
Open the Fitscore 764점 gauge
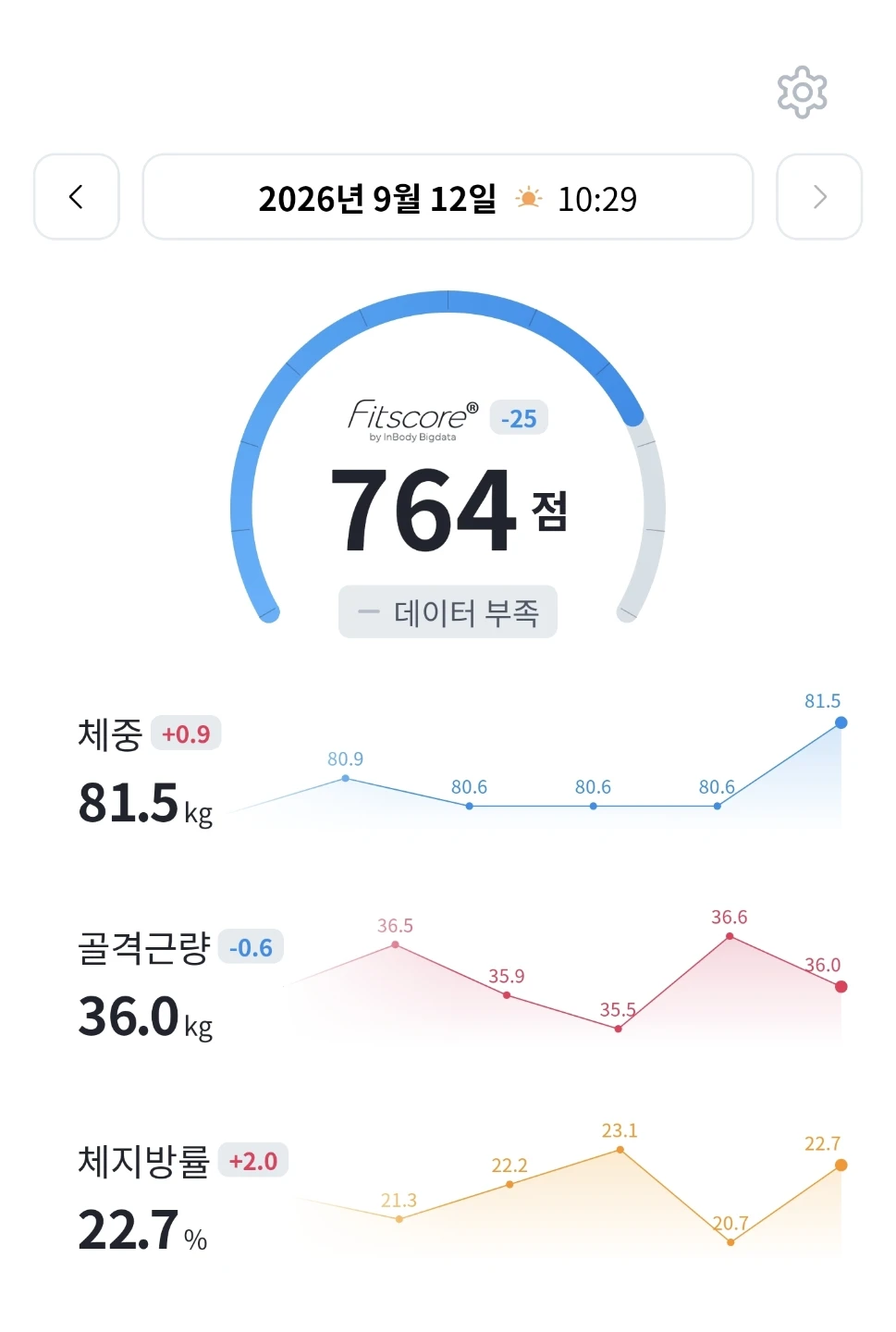(448, 462)
